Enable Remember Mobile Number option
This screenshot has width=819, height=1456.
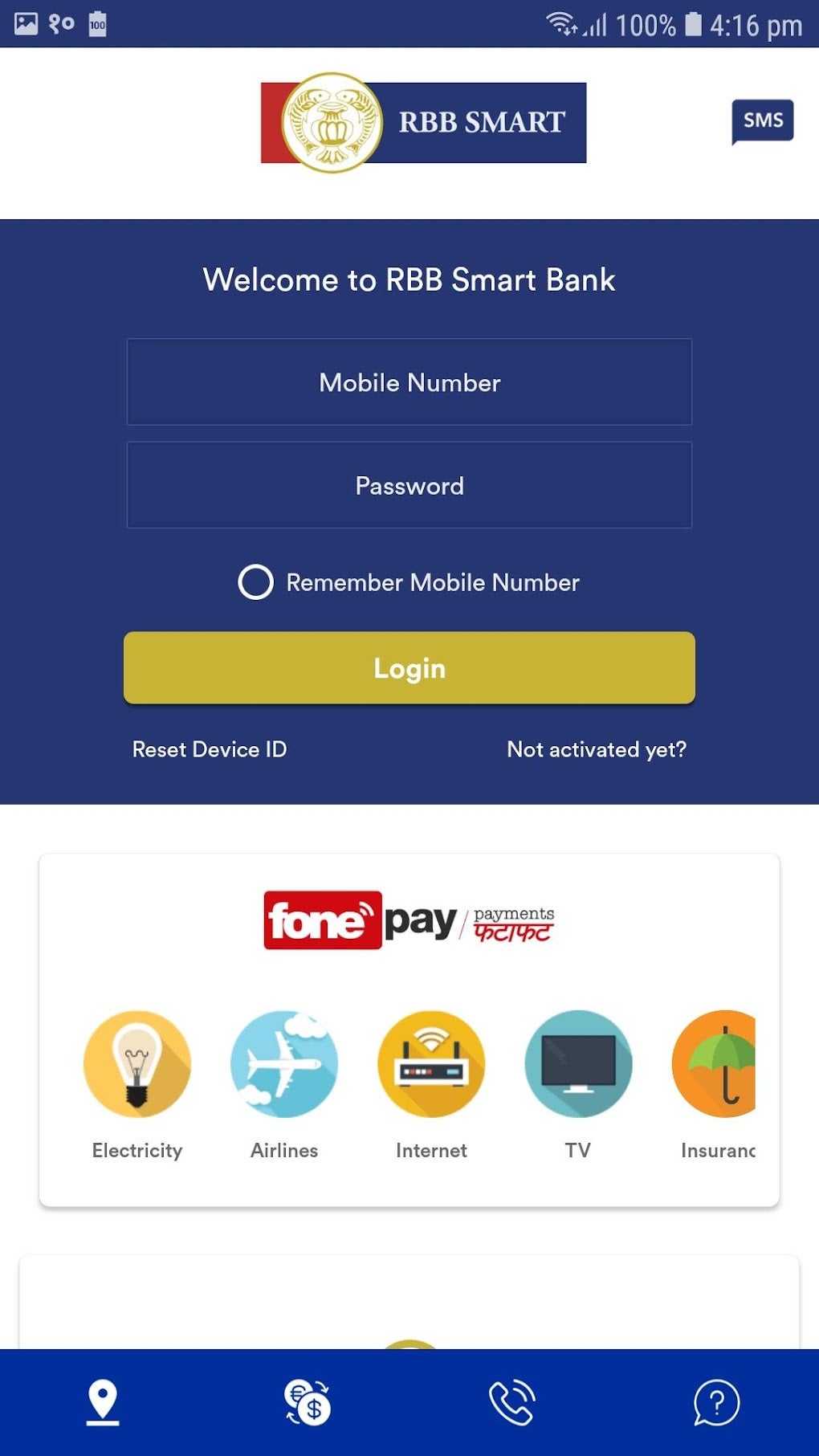tap(256, 582)
